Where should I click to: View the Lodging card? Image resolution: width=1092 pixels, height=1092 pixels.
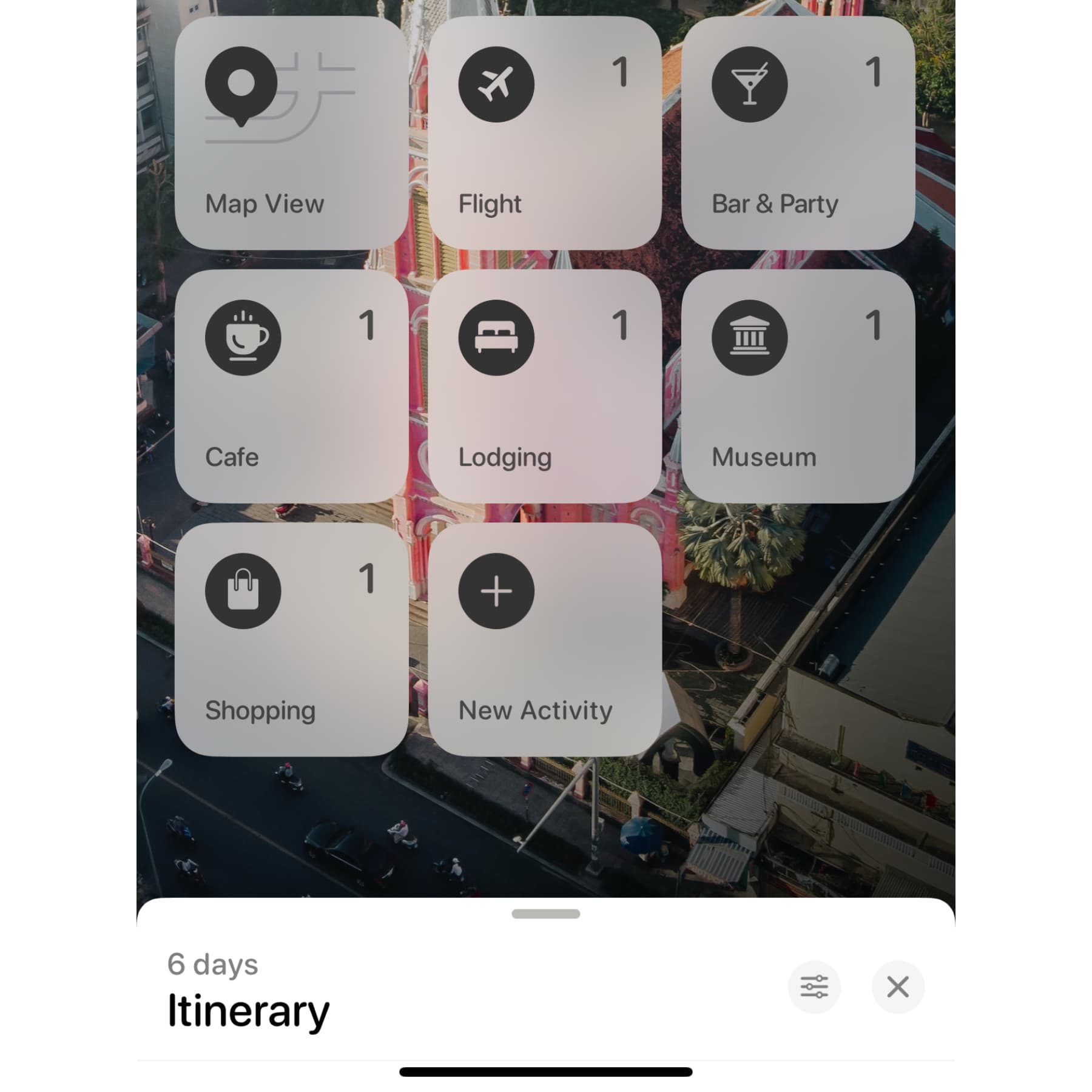coord(544,386)
